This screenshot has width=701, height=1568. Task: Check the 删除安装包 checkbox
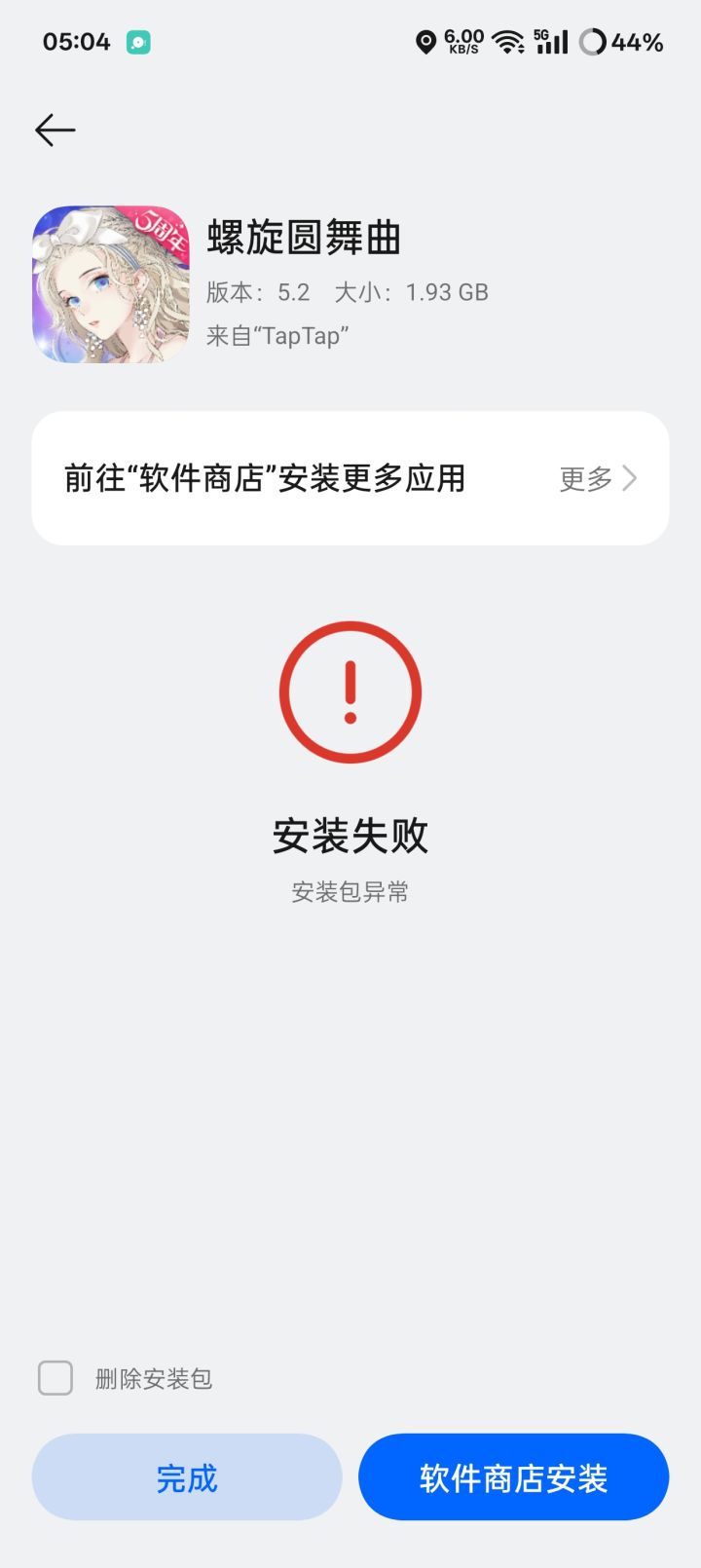coord(55,1378)
